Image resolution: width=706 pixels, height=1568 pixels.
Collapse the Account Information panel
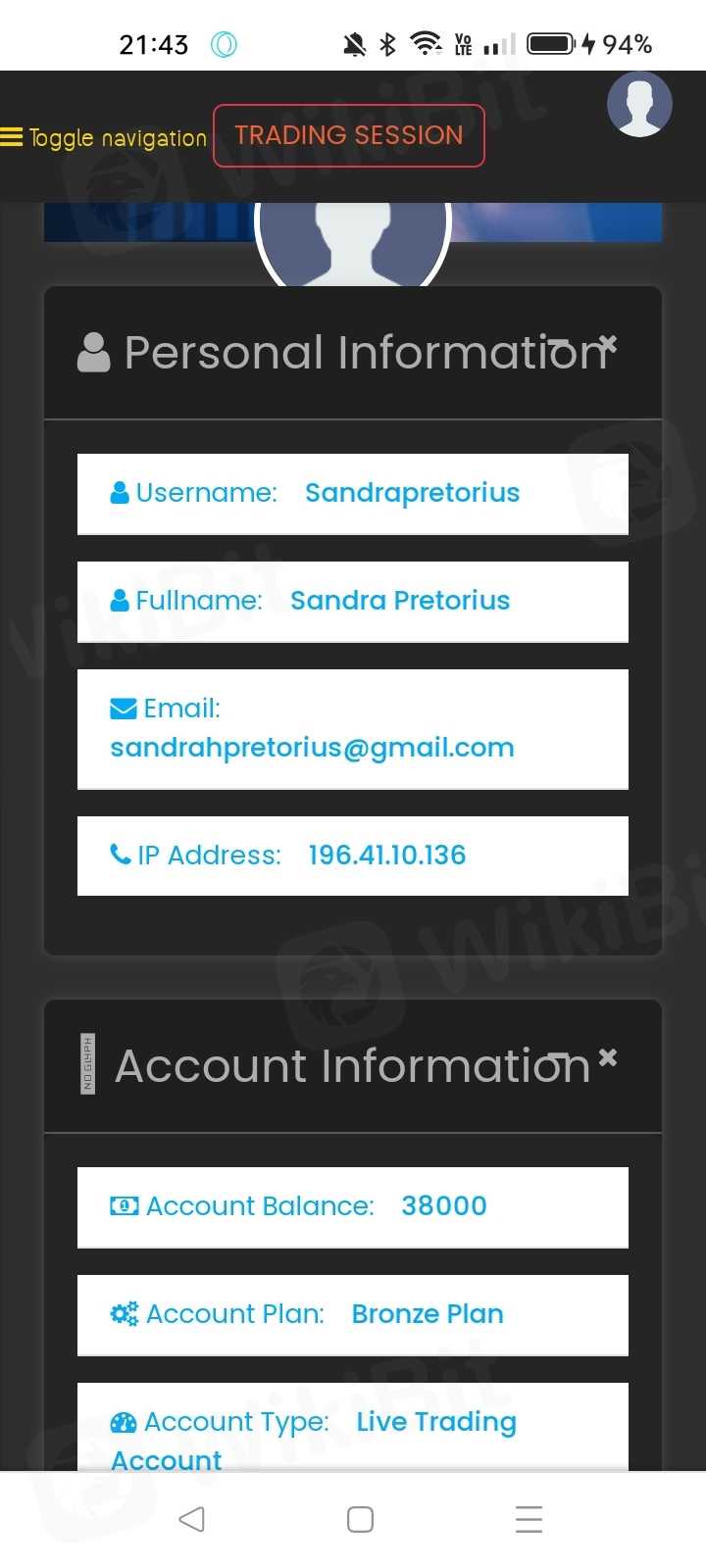pyautogui.click(x=559, y=1056)
